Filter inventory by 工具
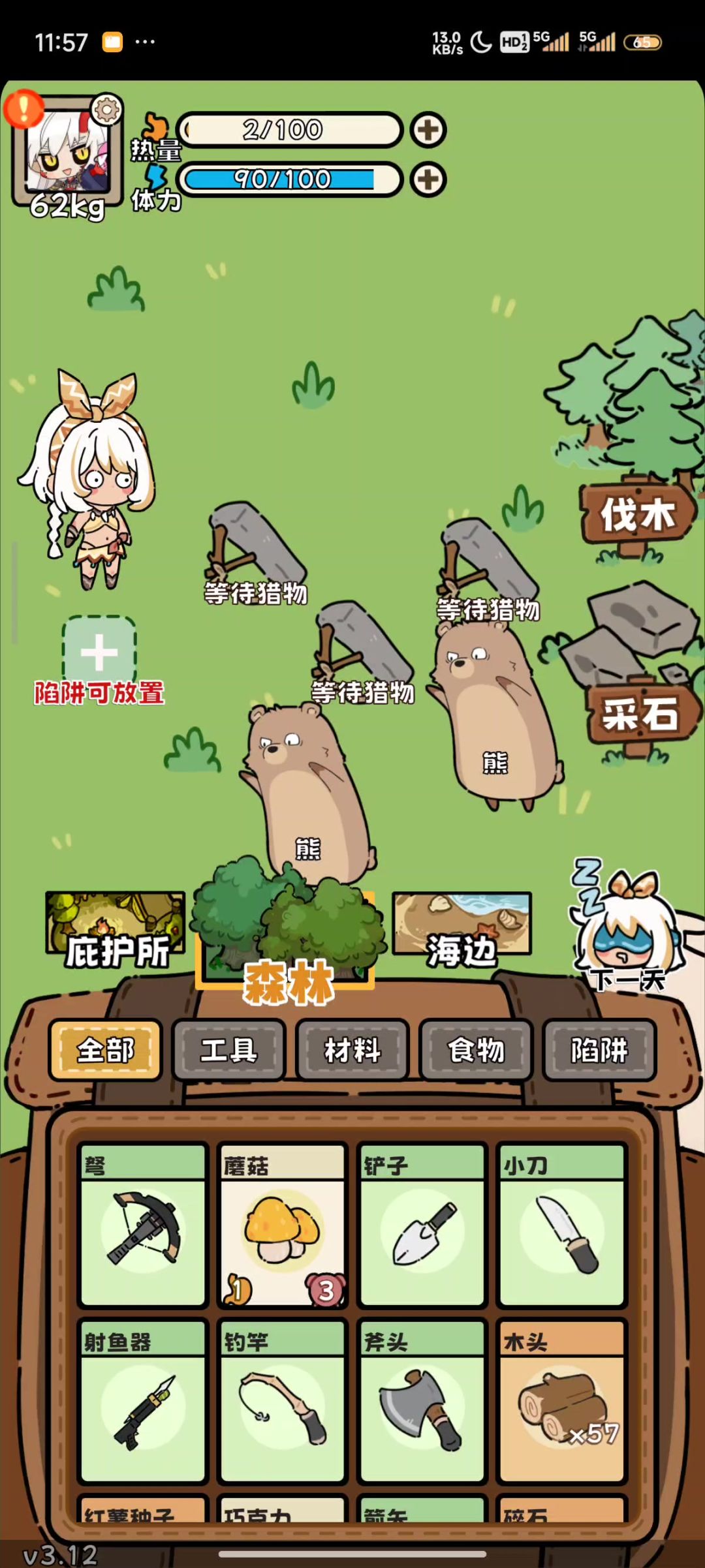Image resolution: width=705 pixels, height=1568 pixels. pyautogui.click(x=228, y=1050)
